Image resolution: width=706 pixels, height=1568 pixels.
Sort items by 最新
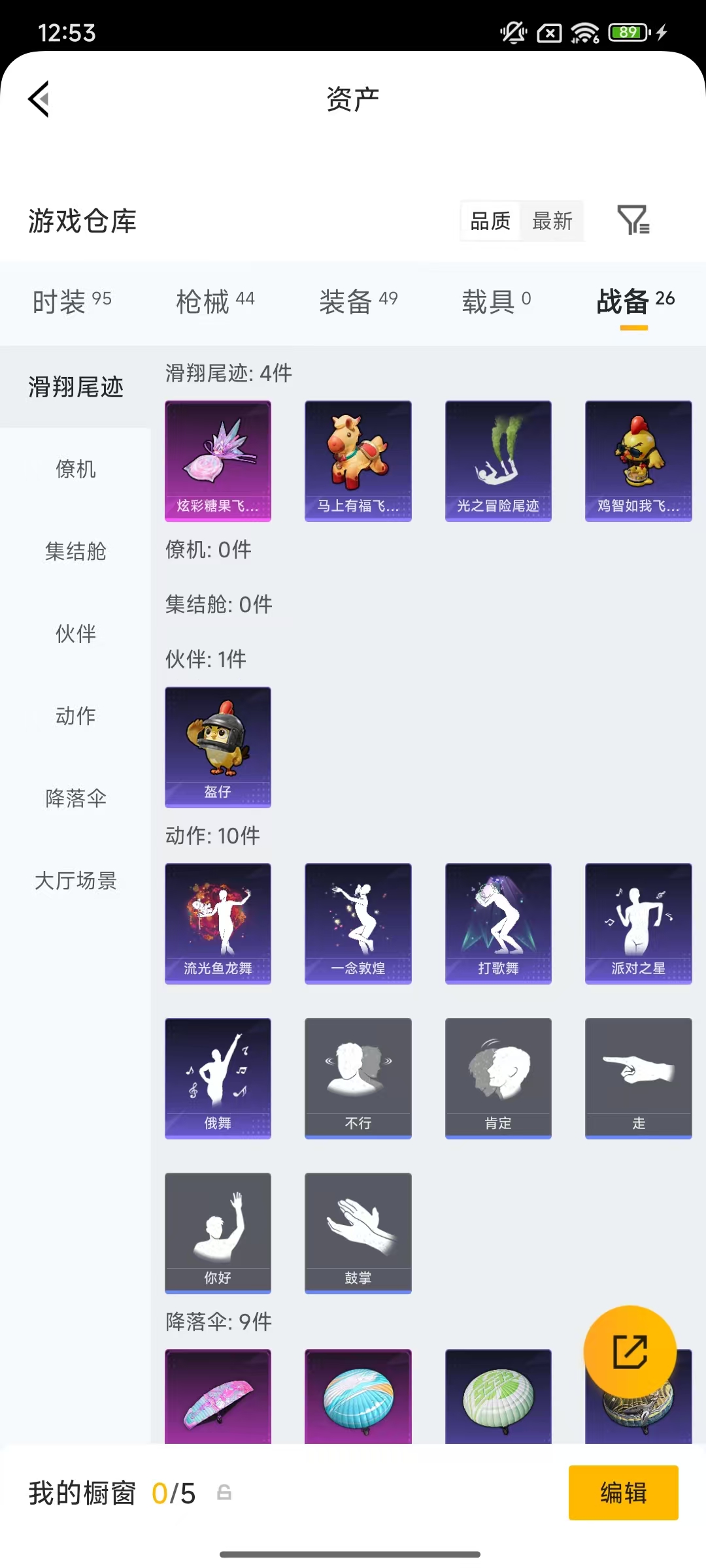coord(551,221)
